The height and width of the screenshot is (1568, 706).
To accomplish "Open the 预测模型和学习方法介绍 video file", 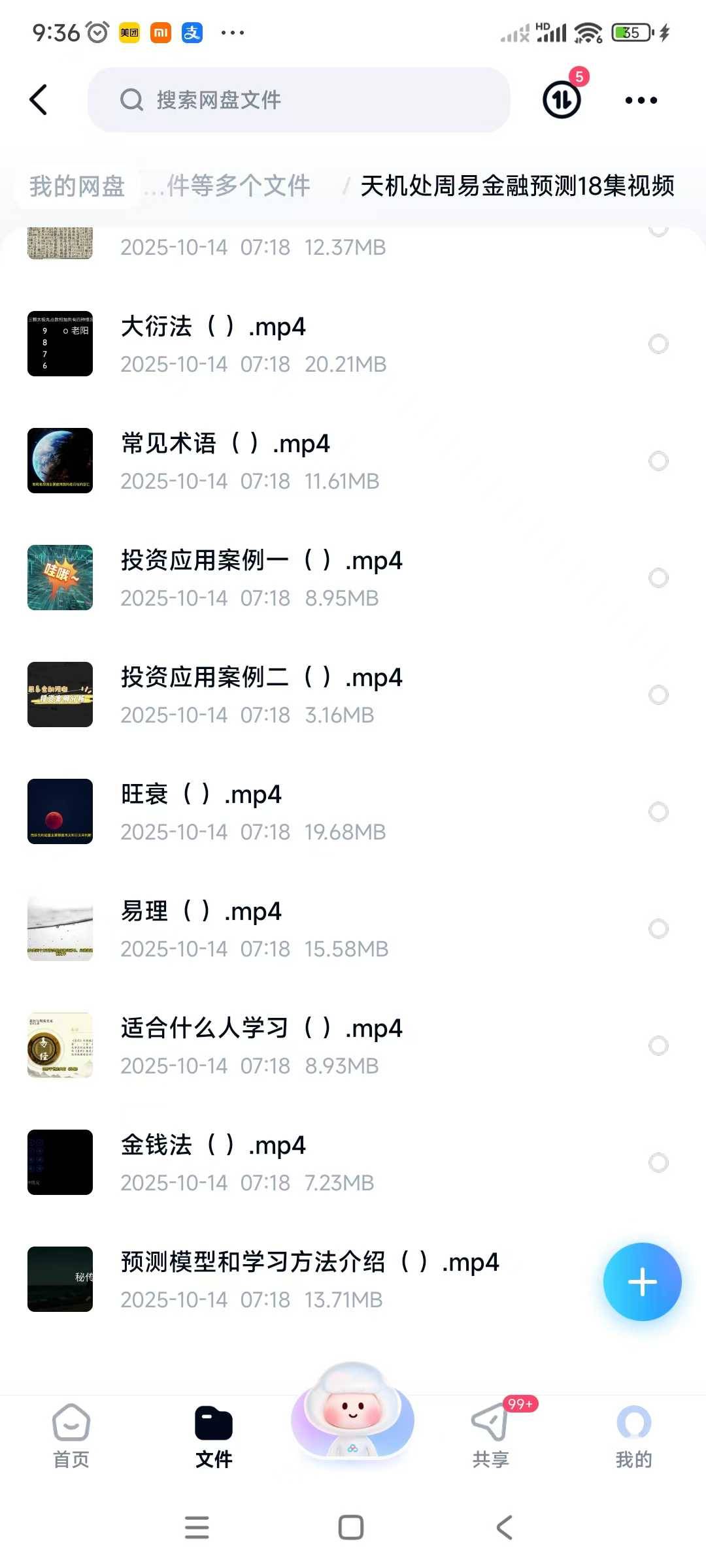I will [x=307, y=1261].
